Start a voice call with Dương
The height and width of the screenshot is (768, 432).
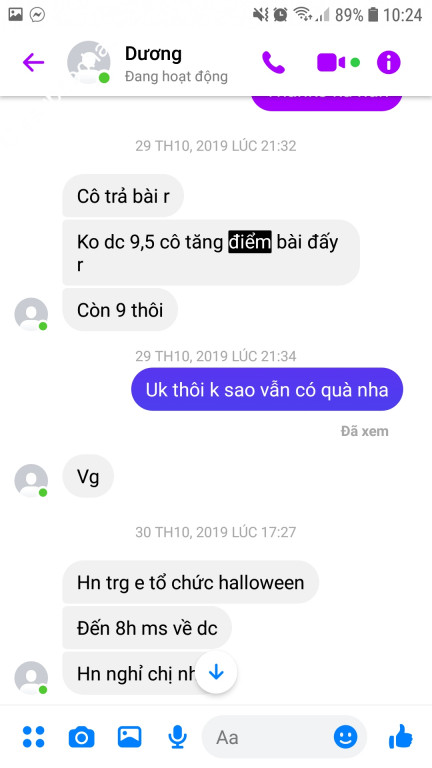[x=273, y=63]
